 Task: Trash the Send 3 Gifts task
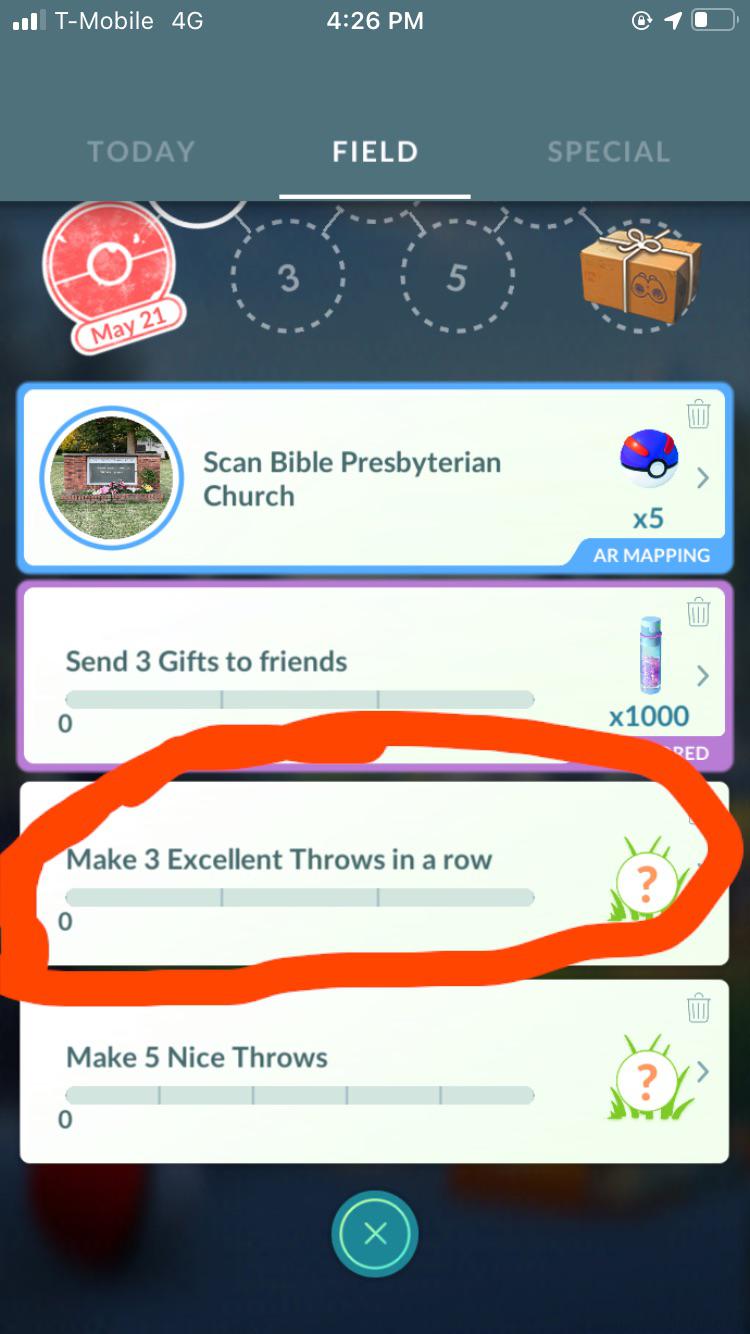(x=698, y=611)
